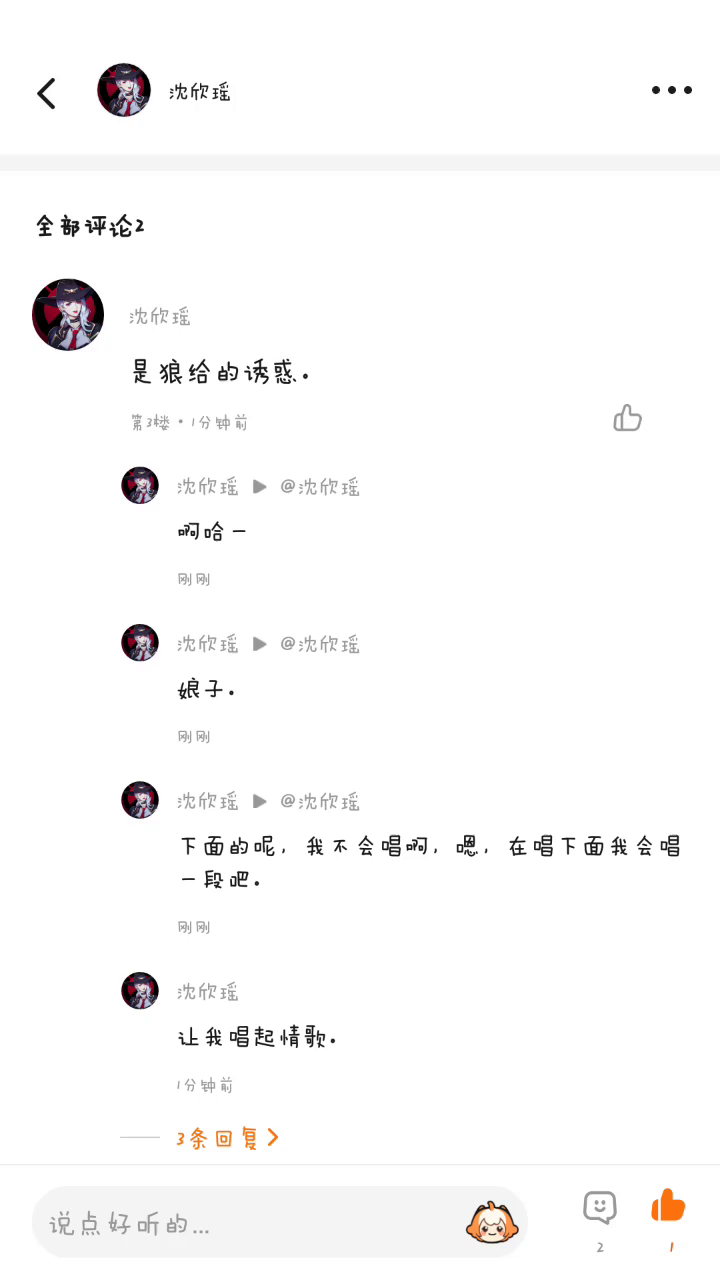Expand the 3条回复 replies link
The width and height of the screenshot is (720, 1280).
pyautogui.click(x=227, y=1138)
